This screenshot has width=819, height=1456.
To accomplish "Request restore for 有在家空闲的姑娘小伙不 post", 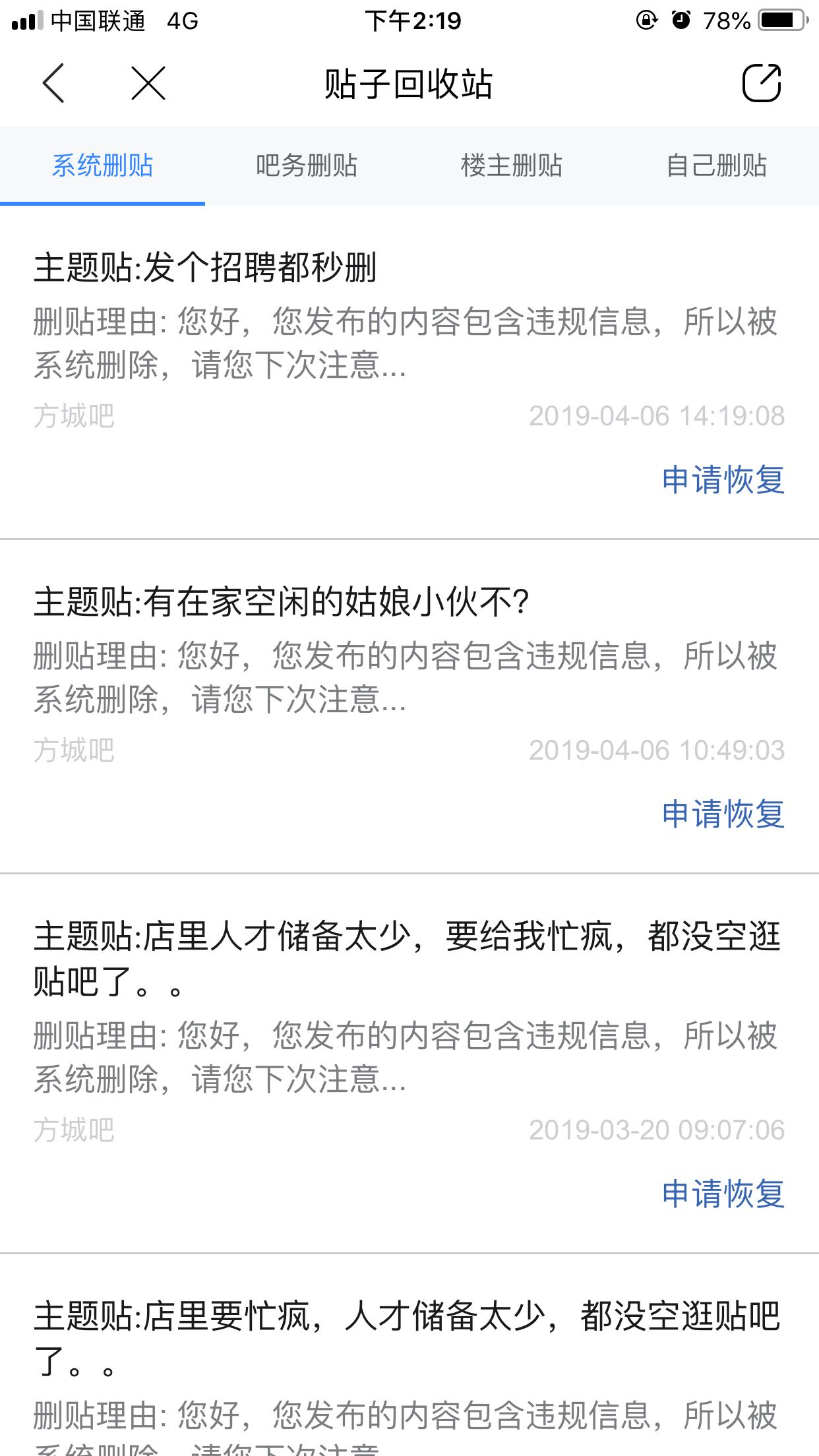I will [x=723, y=814].
